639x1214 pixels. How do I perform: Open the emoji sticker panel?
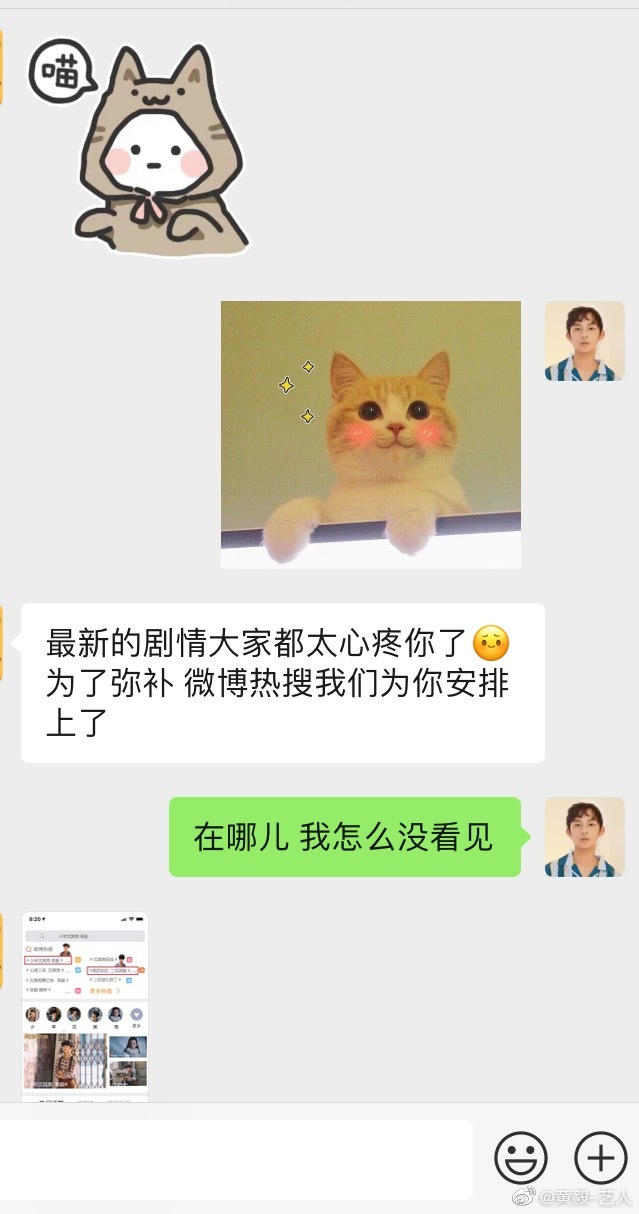tap(521, 1158)
